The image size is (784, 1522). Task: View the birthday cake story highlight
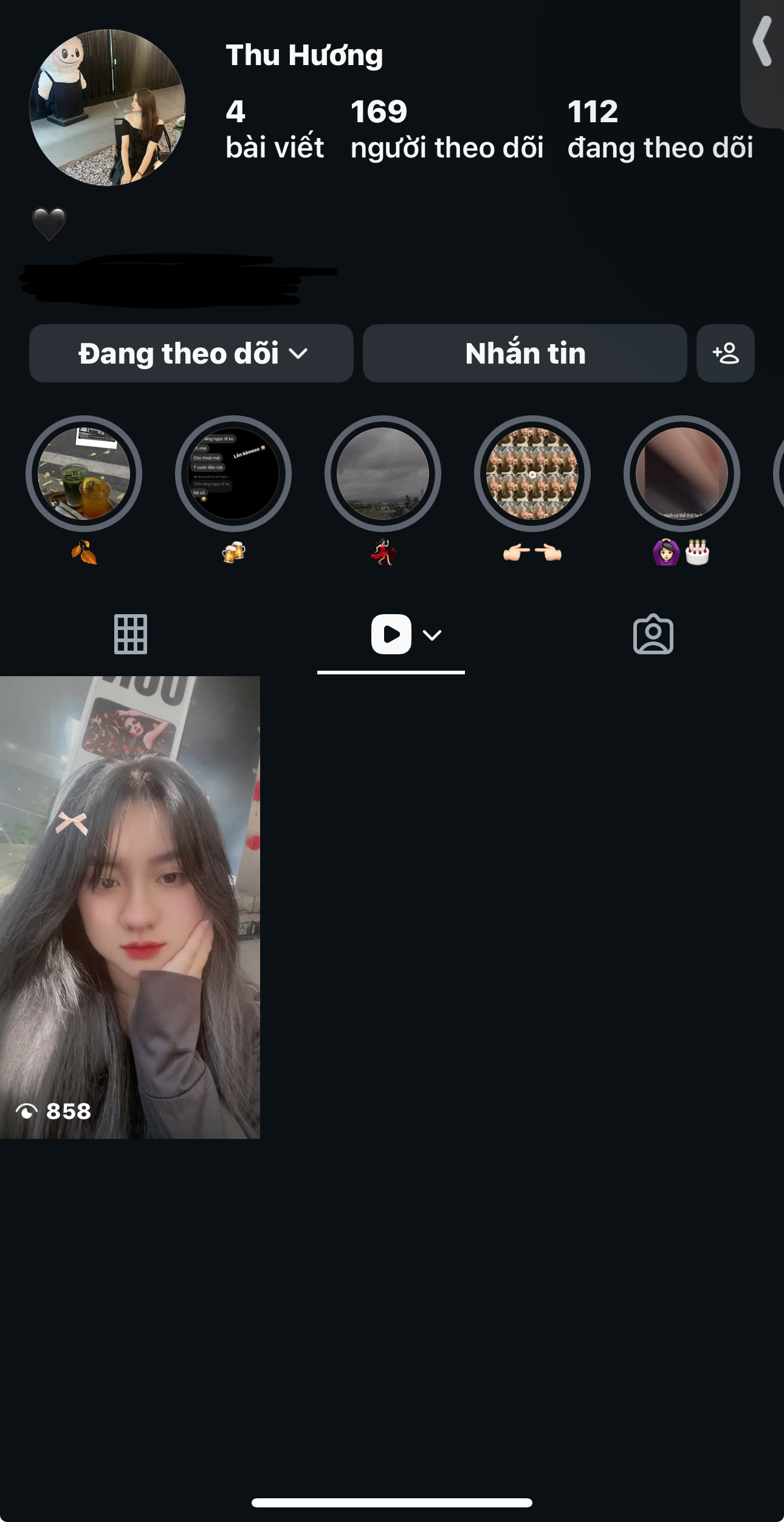point(682,474)
